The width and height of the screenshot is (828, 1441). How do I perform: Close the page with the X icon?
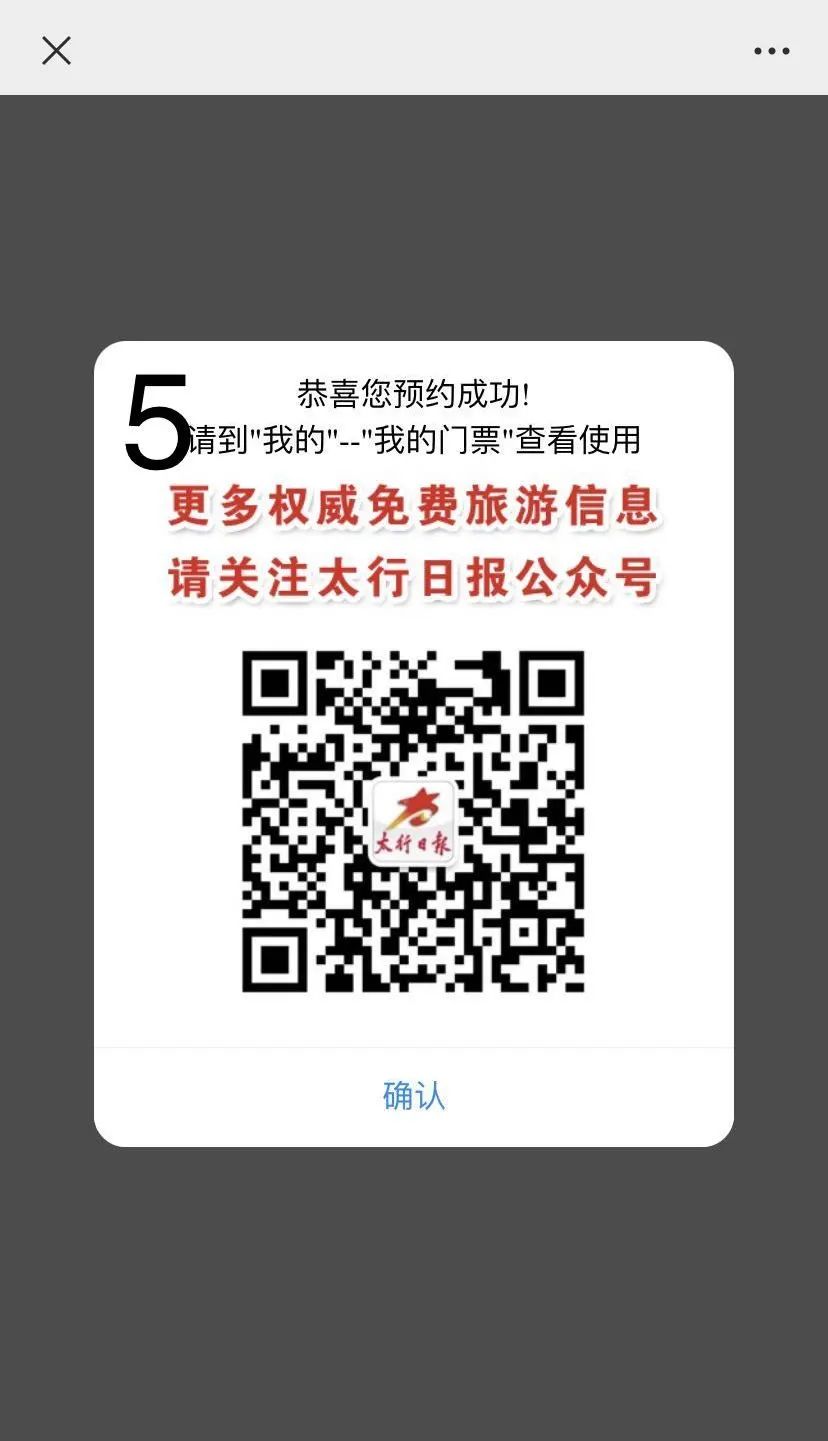[56, 50]
